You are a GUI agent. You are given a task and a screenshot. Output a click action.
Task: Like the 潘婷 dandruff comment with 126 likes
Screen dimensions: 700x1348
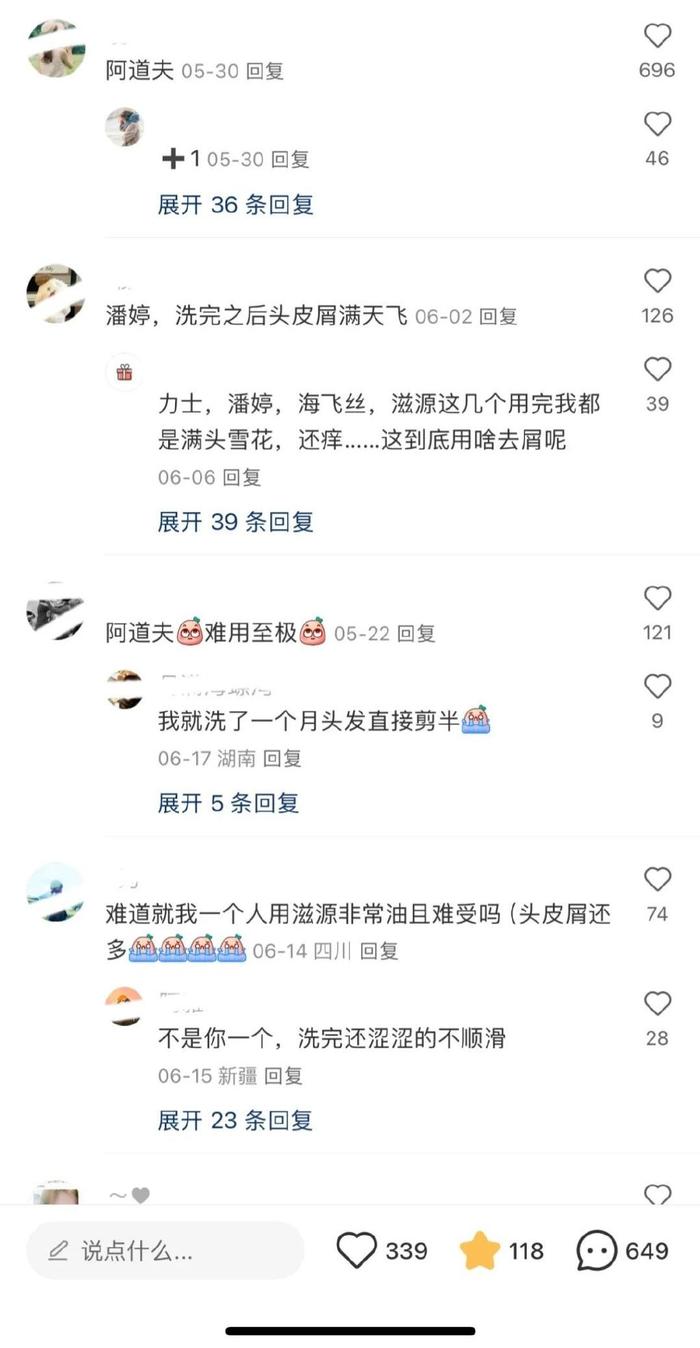[x=657, y=281]
